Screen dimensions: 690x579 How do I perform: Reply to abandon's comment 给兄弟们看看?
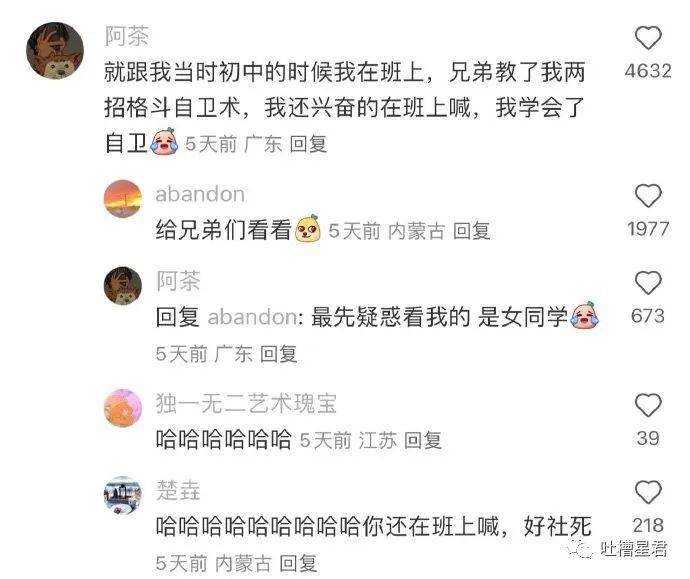[x=471, y=231]
